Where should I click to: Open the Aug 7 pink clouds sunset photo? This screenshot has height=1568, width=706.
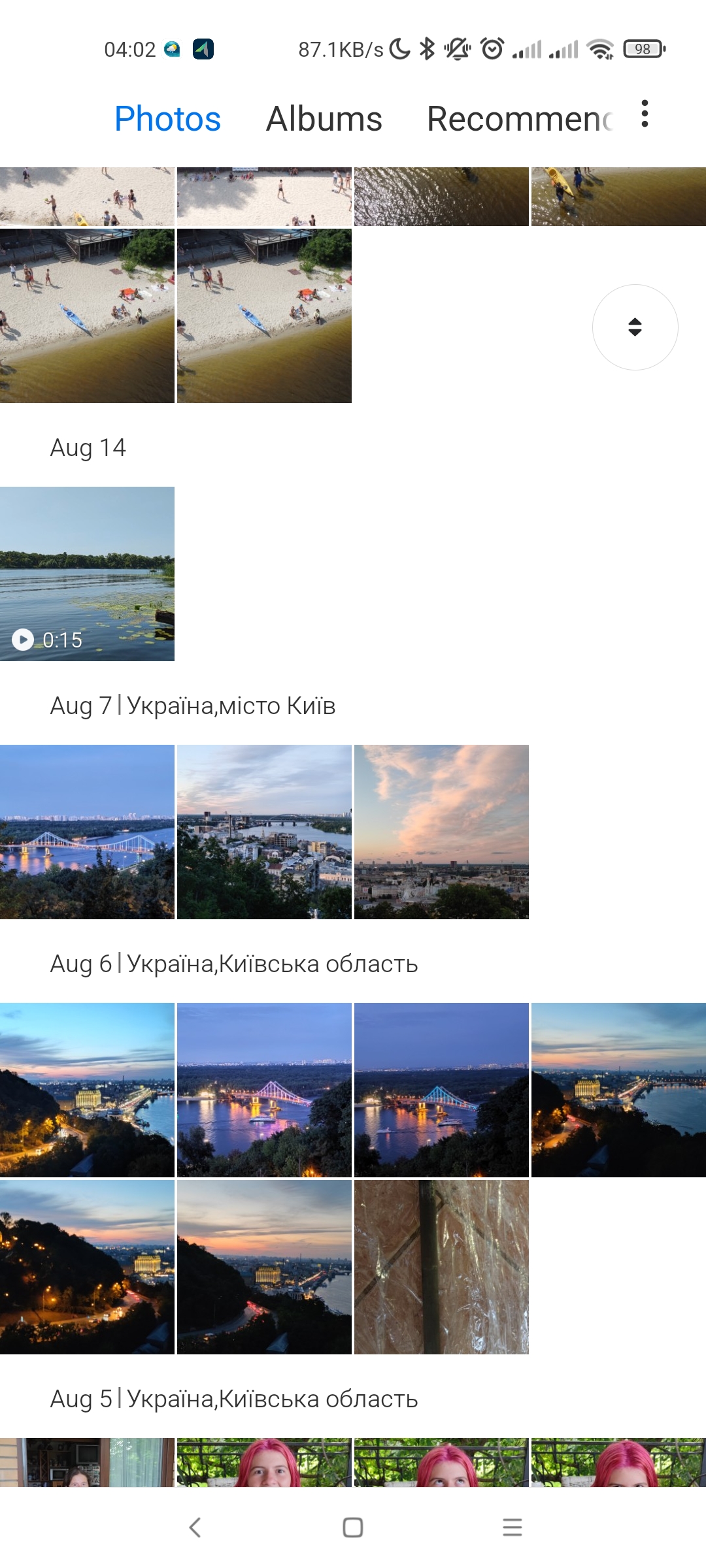click(441, 832)
